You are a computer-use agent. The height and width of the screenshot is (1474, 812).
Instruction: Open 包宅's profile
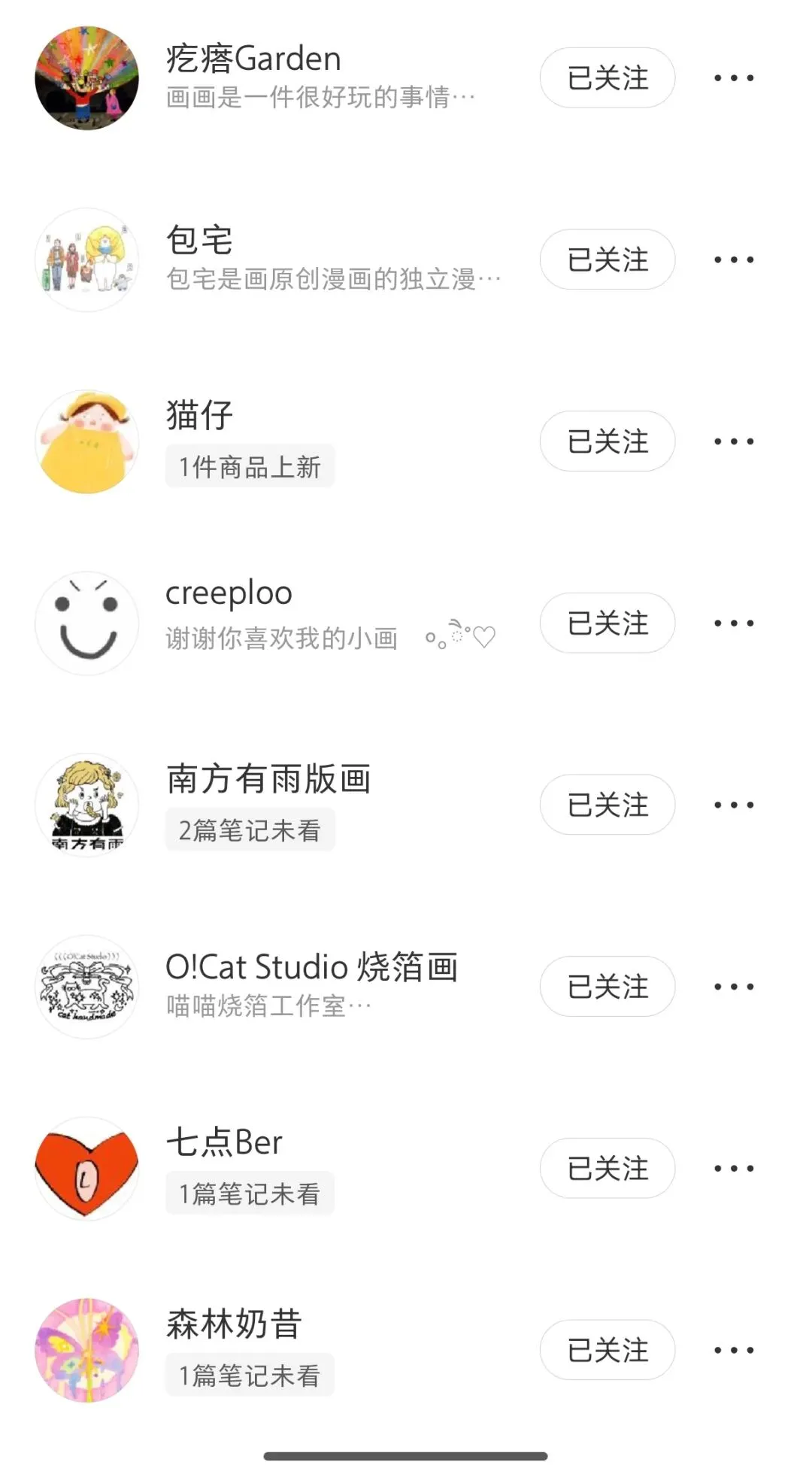click(x=87, y=260)
